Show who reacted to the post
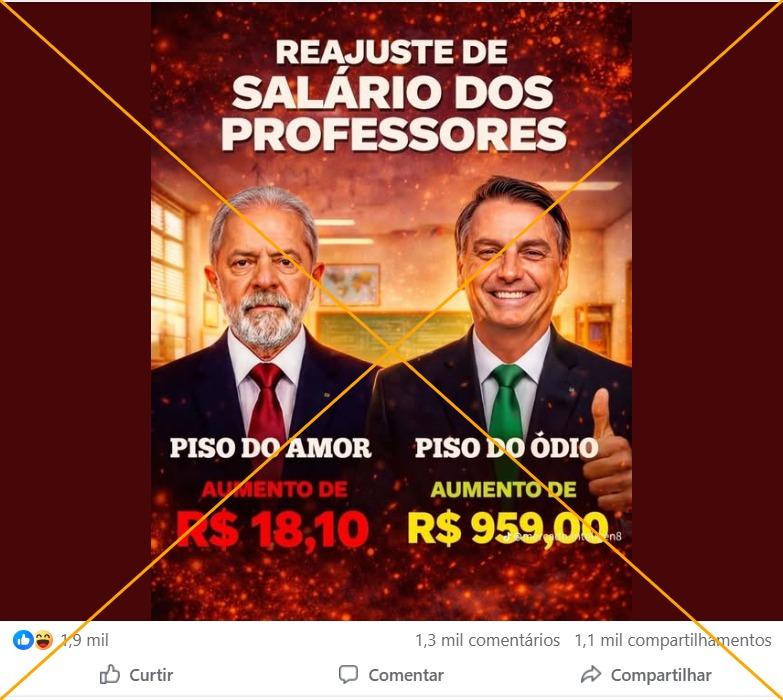 tap(62, 640)
